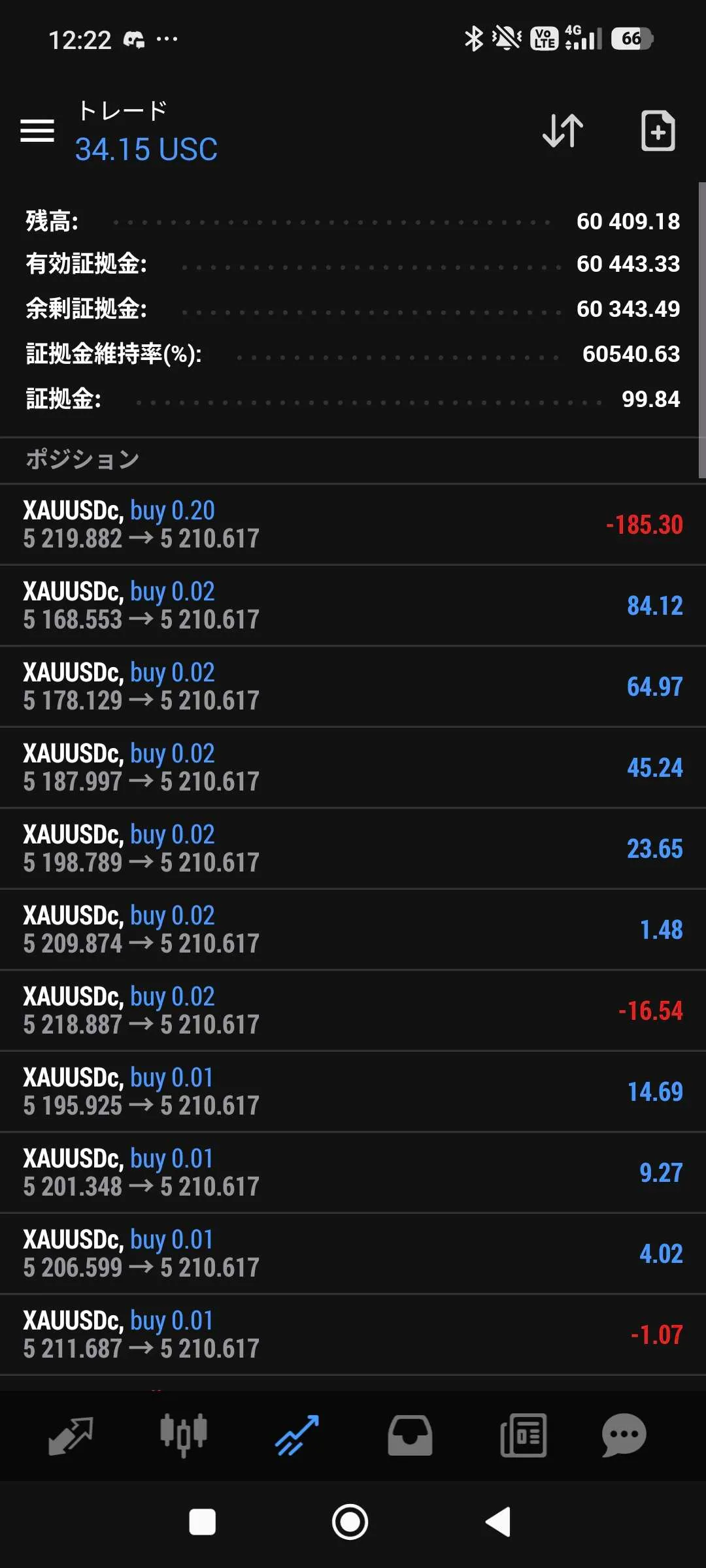The height and width of the screenshot is (1568, 706).
Task: Go to the system home screen
Action: (x=350, y=1522)
